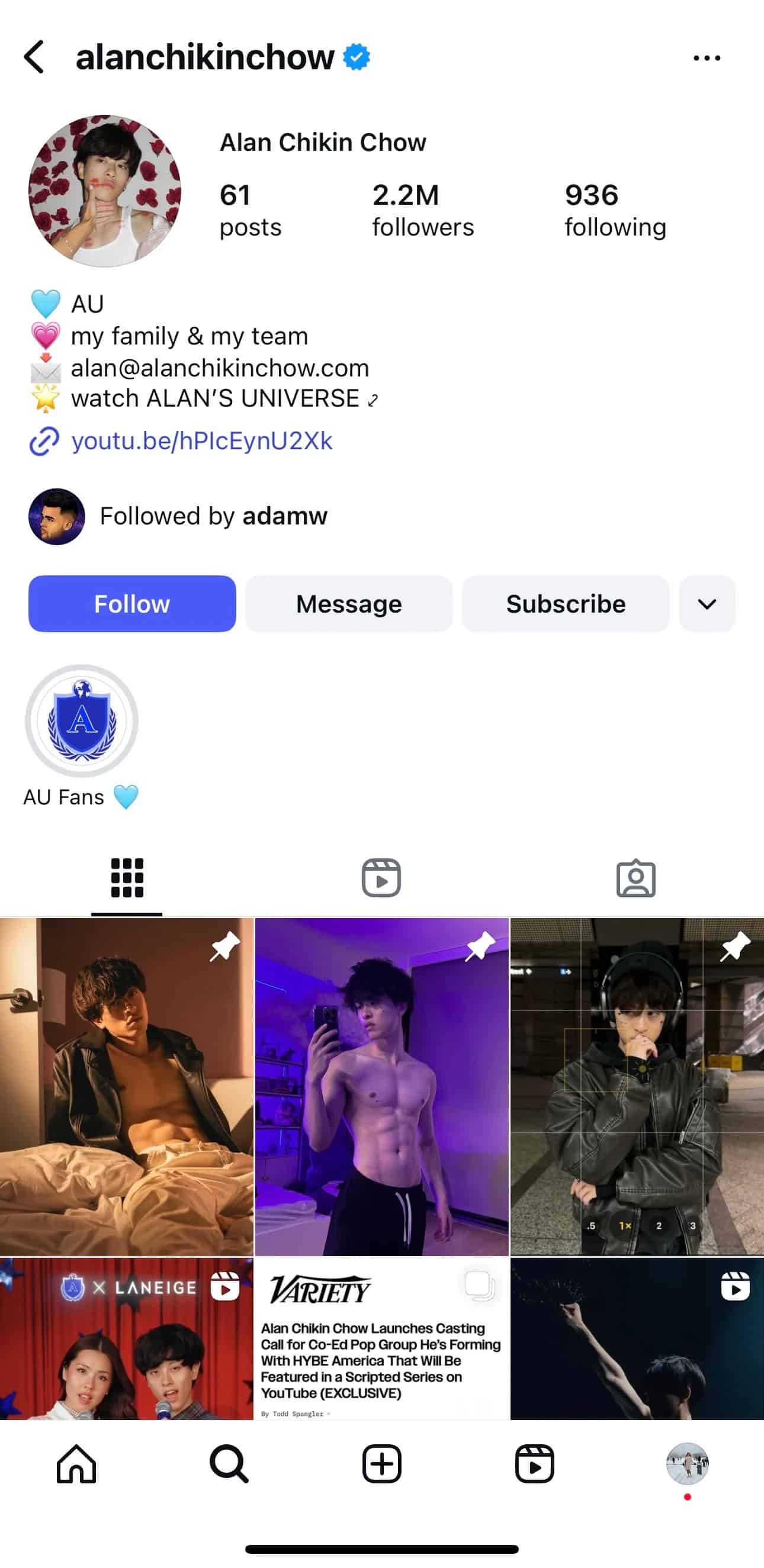Open the 2.2M followers list
Screen dimensions: 764x1568
click(422, 210)
